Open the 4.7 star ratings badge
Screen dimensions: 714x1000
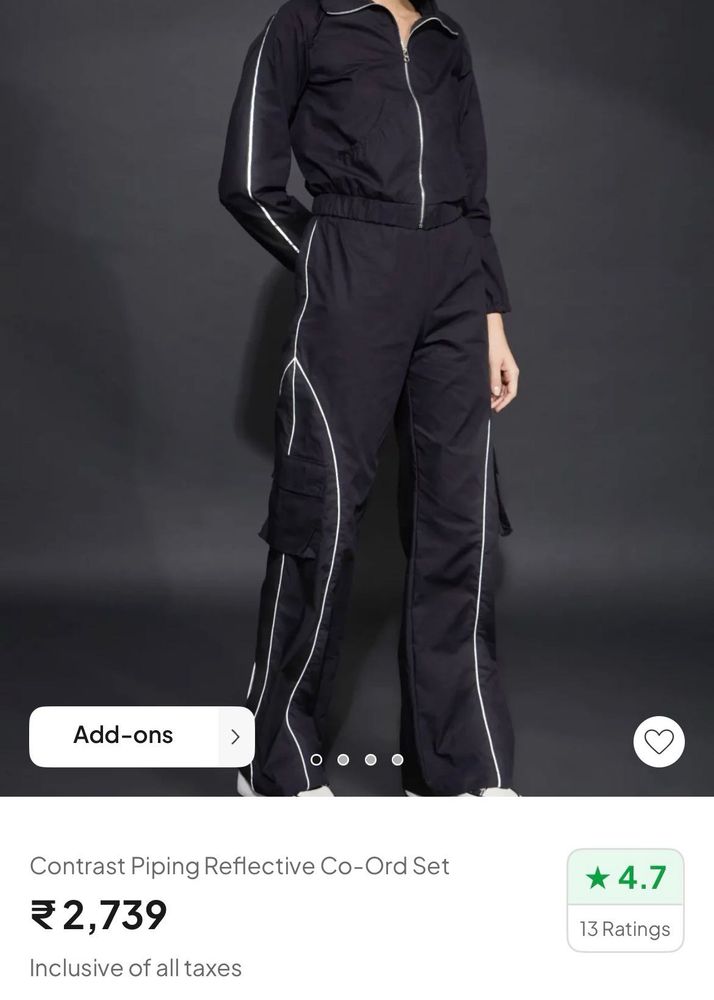[625, 900]
